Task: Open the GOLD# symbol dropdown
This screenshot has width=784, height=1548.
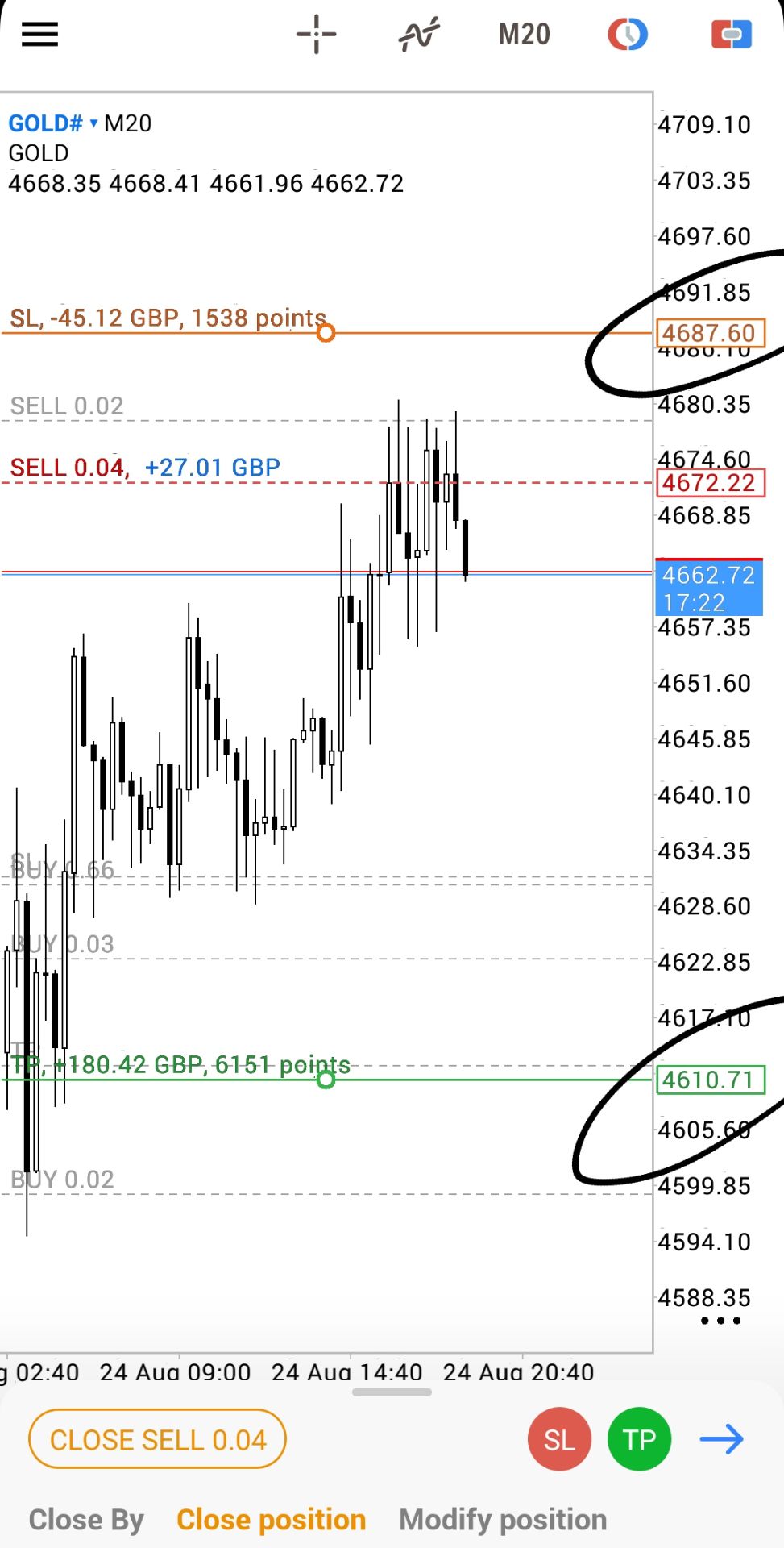Action: [53, 123]
